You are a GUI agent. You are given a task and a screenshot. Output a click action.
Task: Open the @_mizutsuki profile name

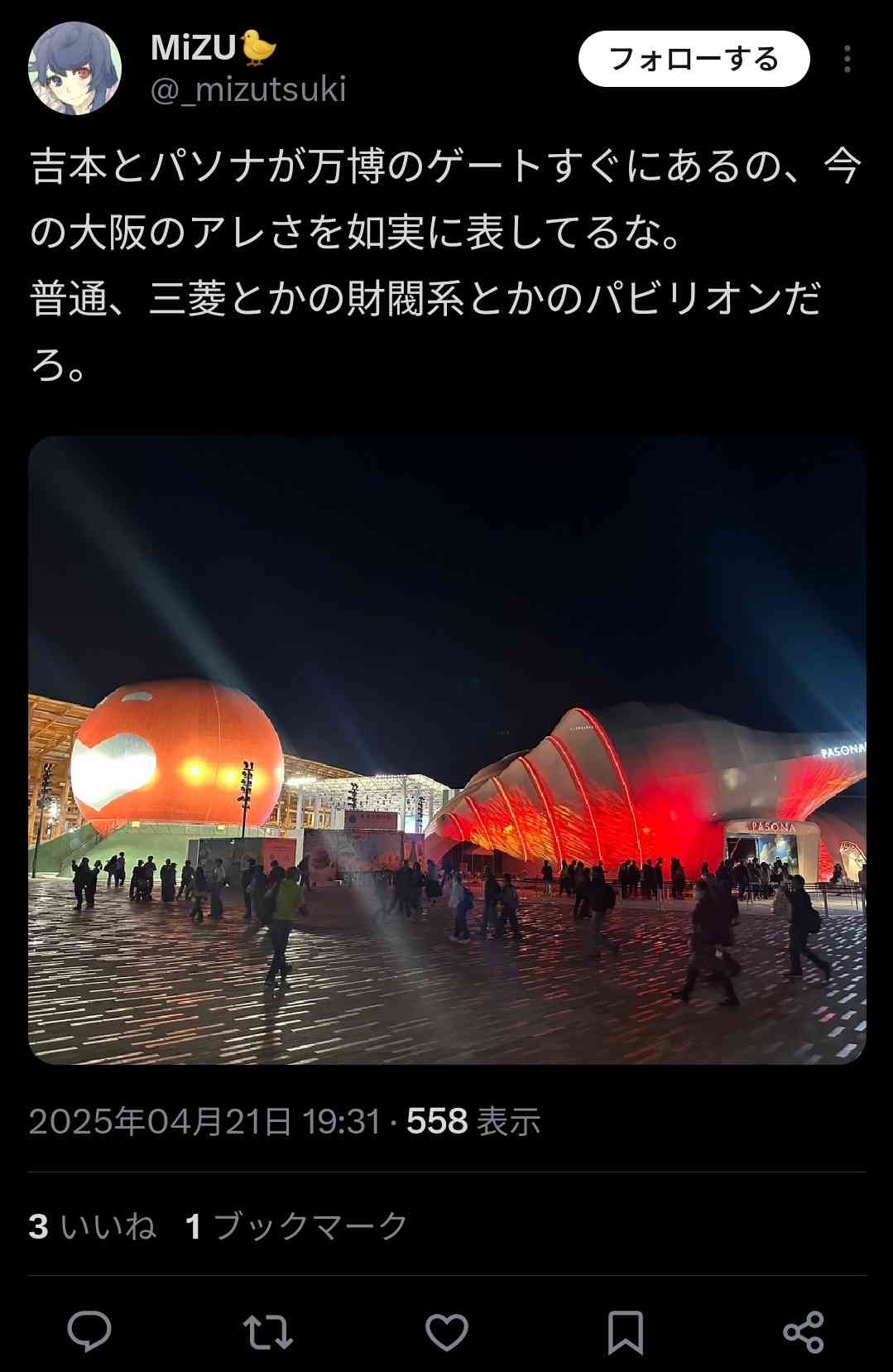click(x=247, y=89)
